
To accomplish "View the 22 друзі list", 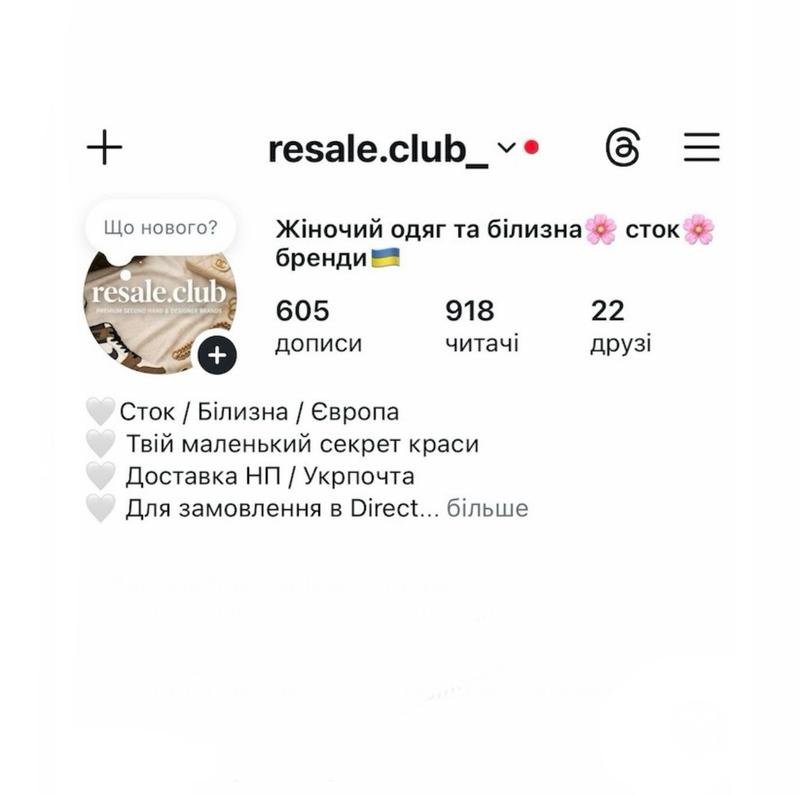I will coord(620,327).
